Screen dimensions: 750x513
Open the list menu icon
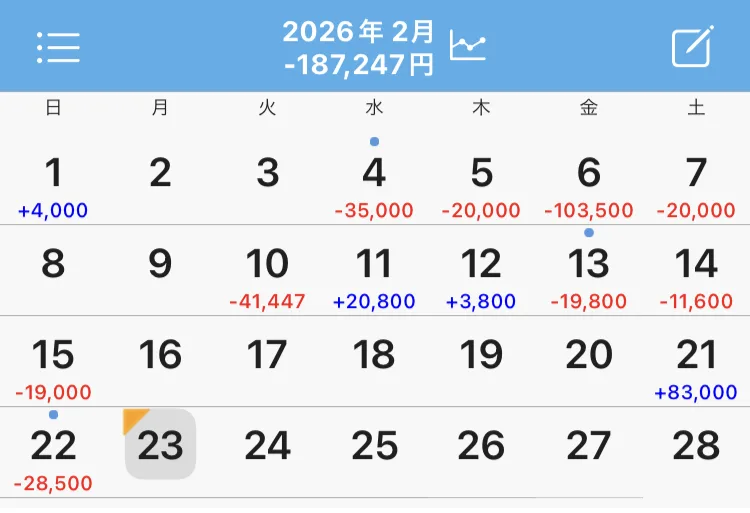[58, 47]
